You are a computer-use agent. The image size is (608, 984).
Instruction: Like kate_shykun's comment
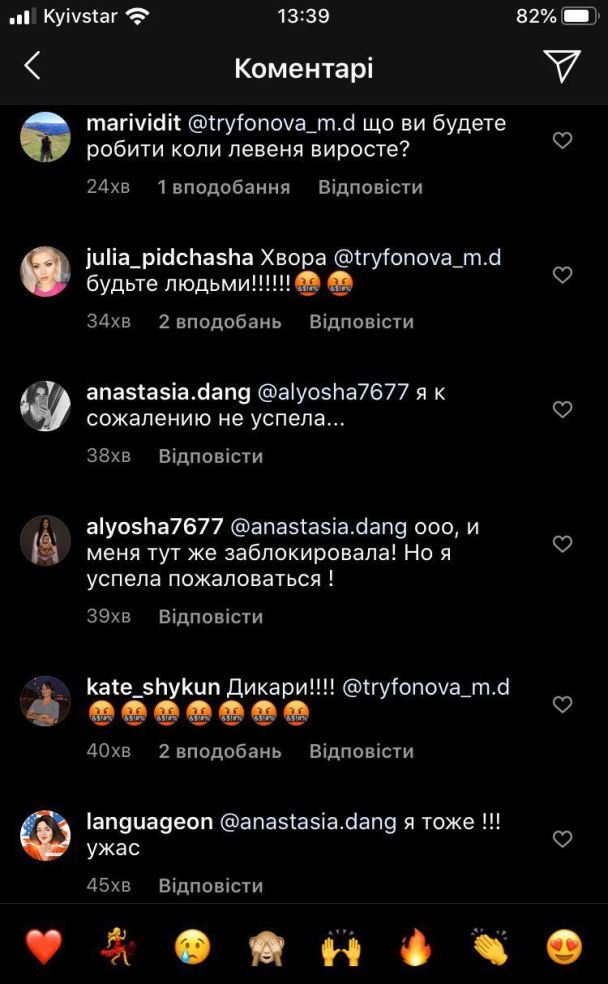tap(562, 704)
